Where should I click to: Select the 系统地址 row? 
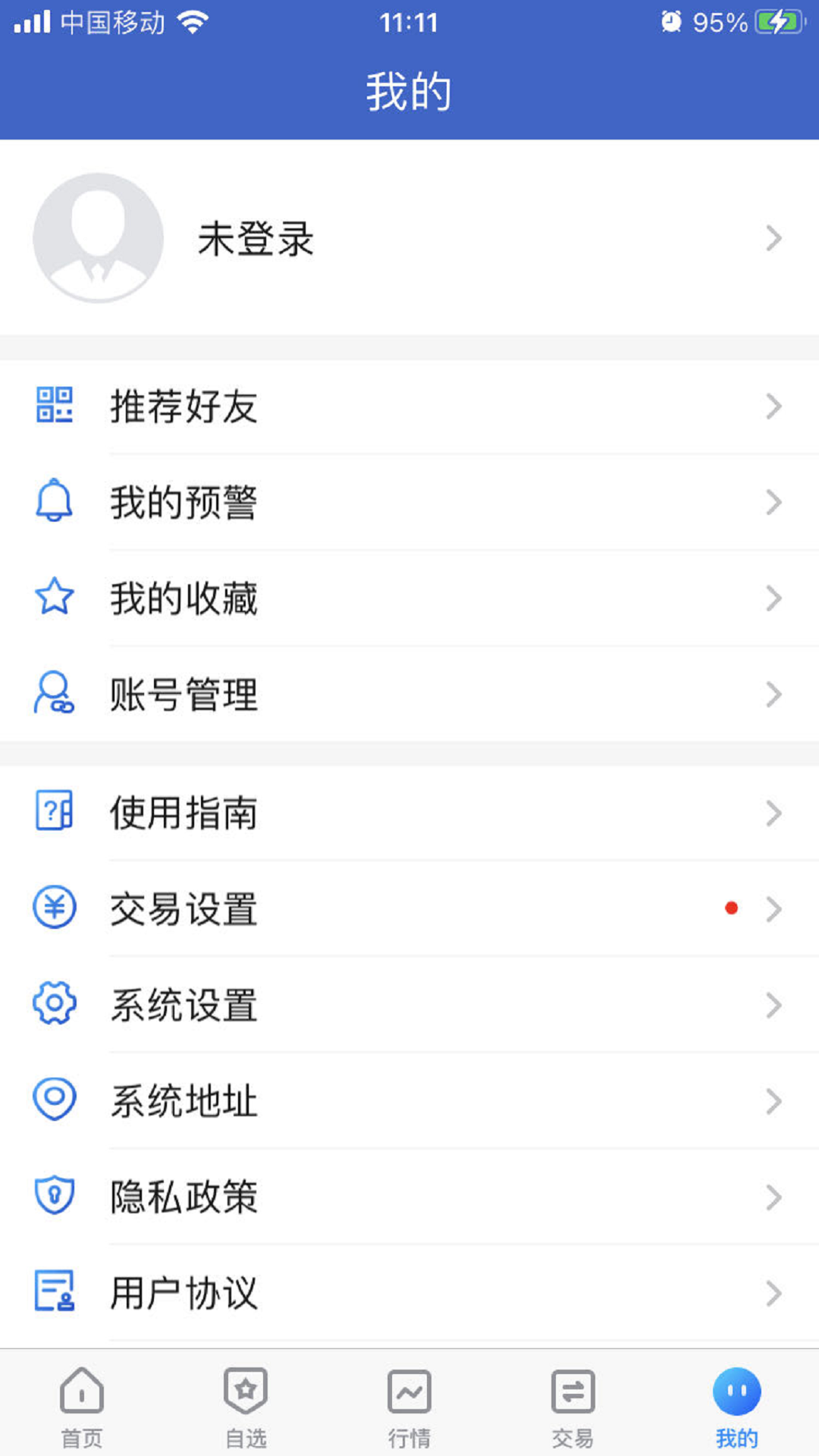point(409,1101)
